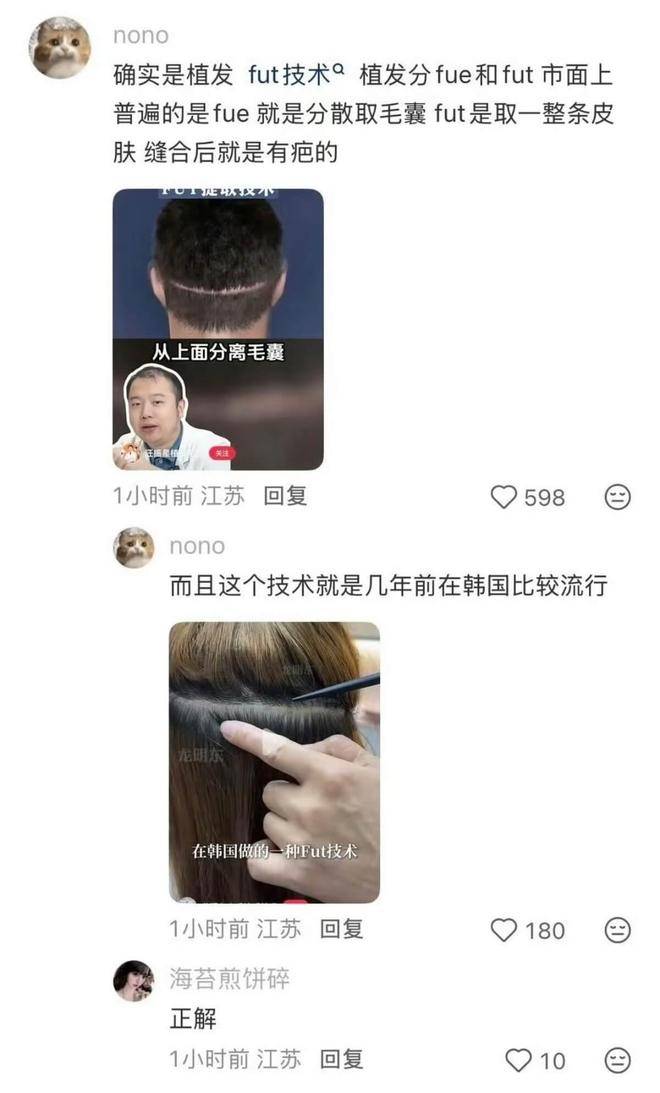Reply to nono's comment about 植发 fut技术

click(284, 496)
